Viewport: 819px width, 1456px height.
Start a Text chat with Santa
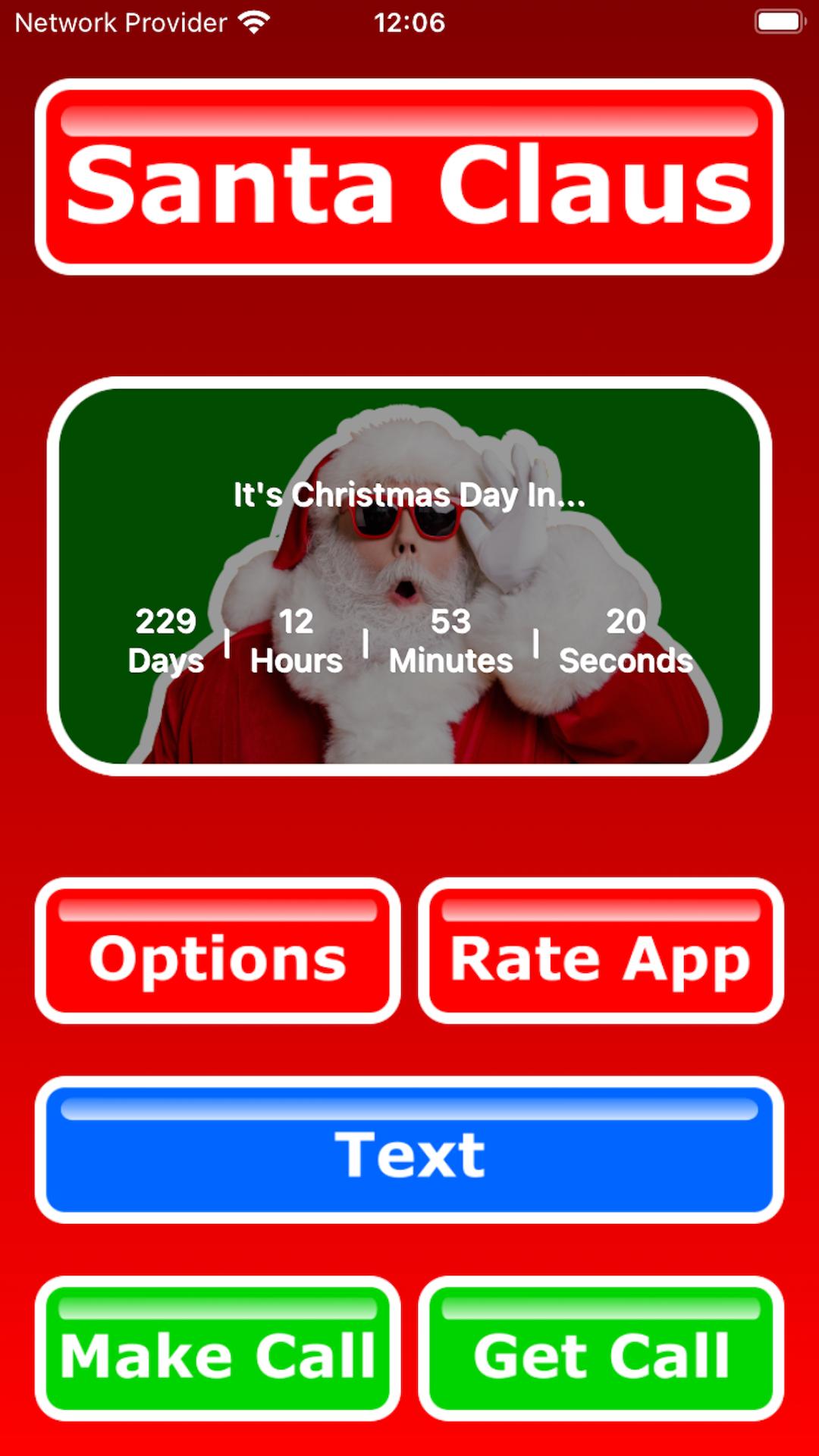click(x=409, y=1150)
